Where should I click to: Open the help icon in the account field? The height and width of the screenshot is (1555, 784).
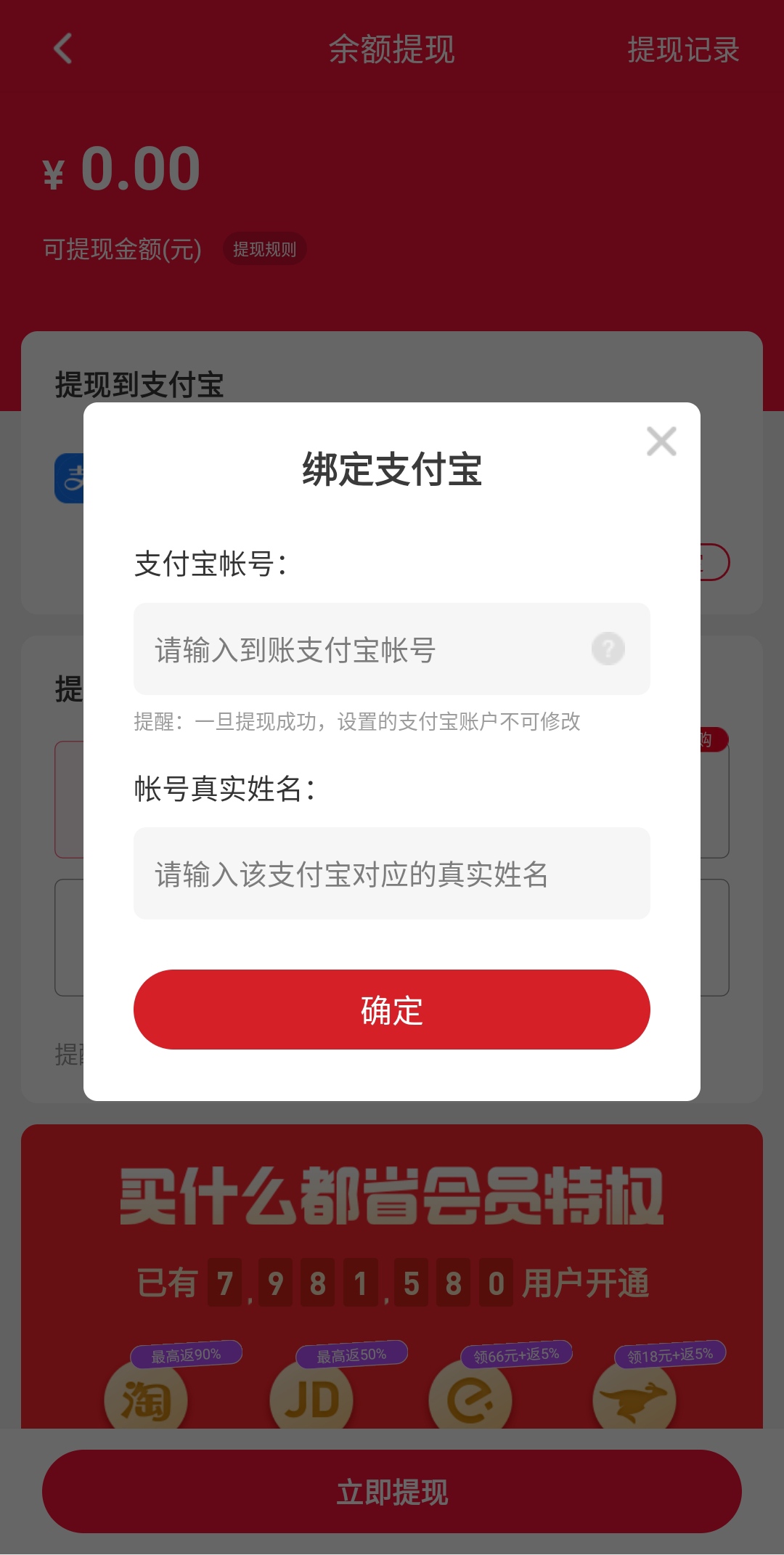click(x=608, y=649)
